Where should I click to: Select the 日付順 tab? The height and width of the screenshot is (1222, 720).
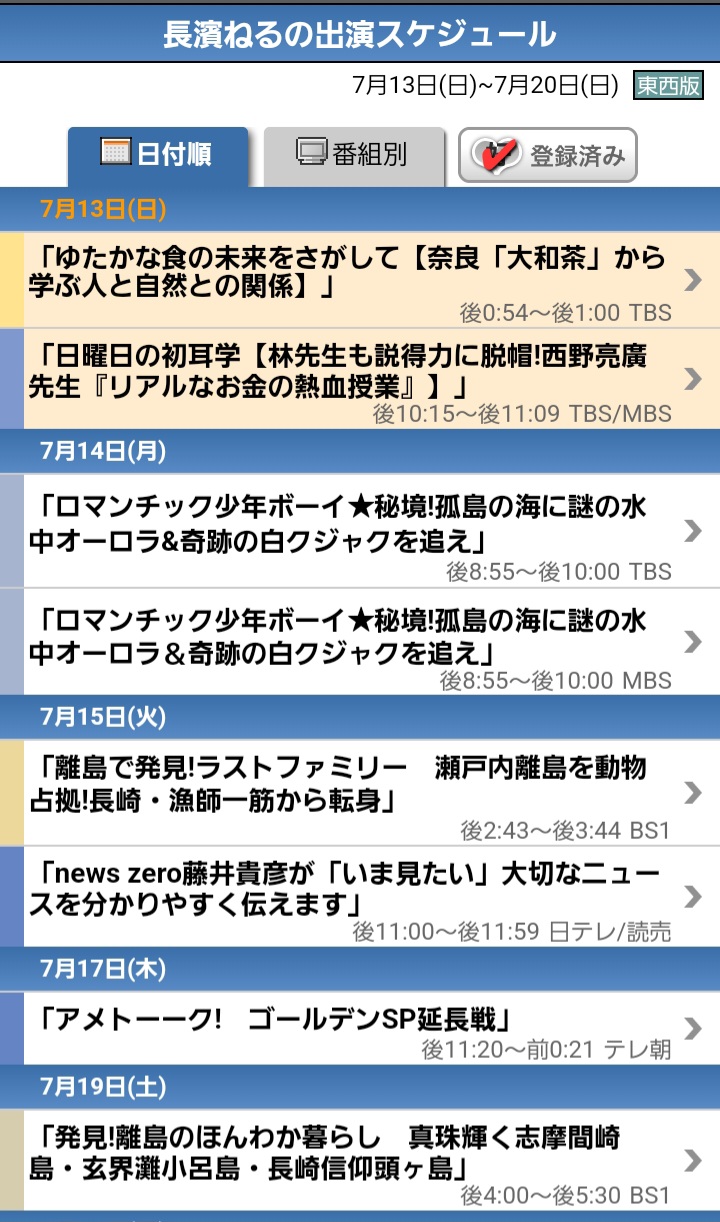[158, 156]
